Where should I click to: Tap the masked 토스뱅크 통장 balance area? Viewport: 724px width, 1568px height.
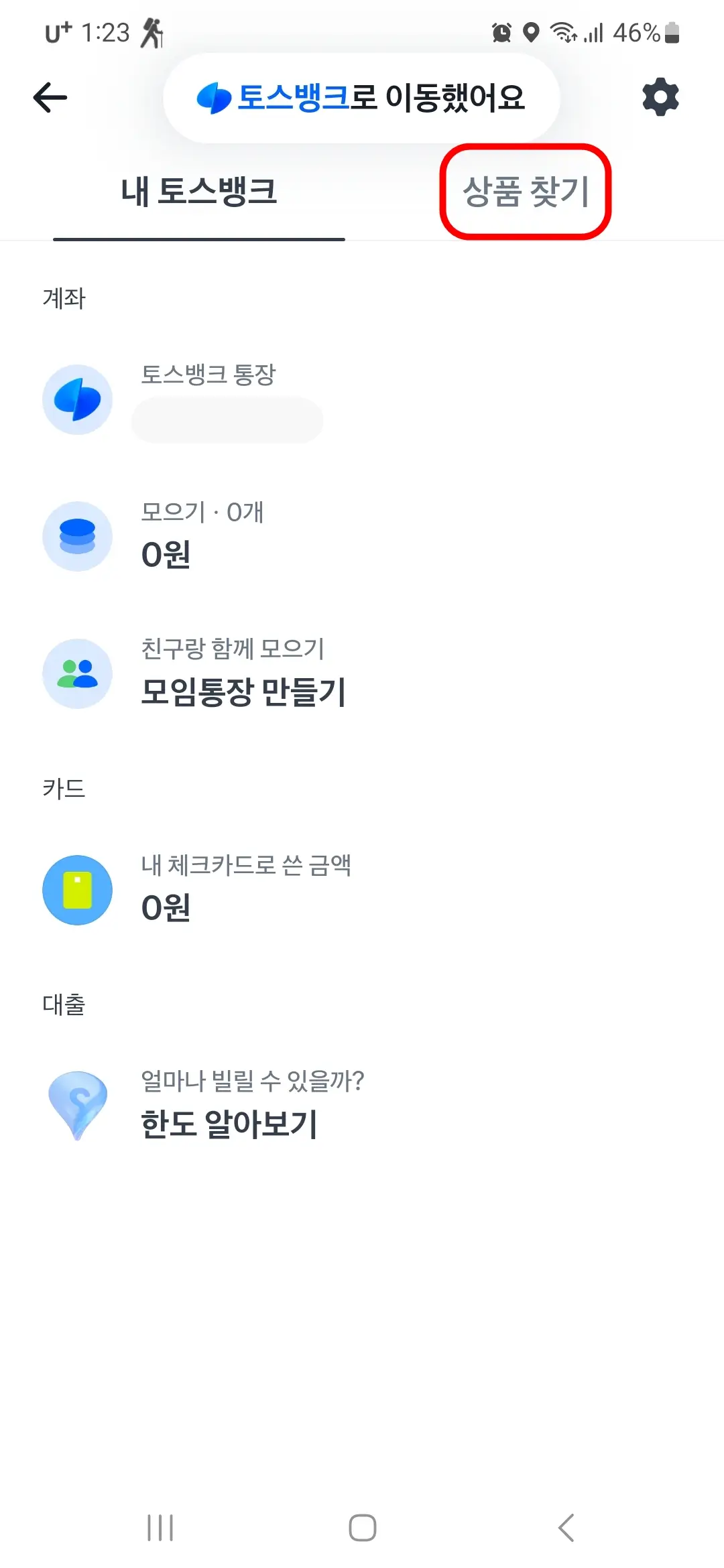[228, 419]
